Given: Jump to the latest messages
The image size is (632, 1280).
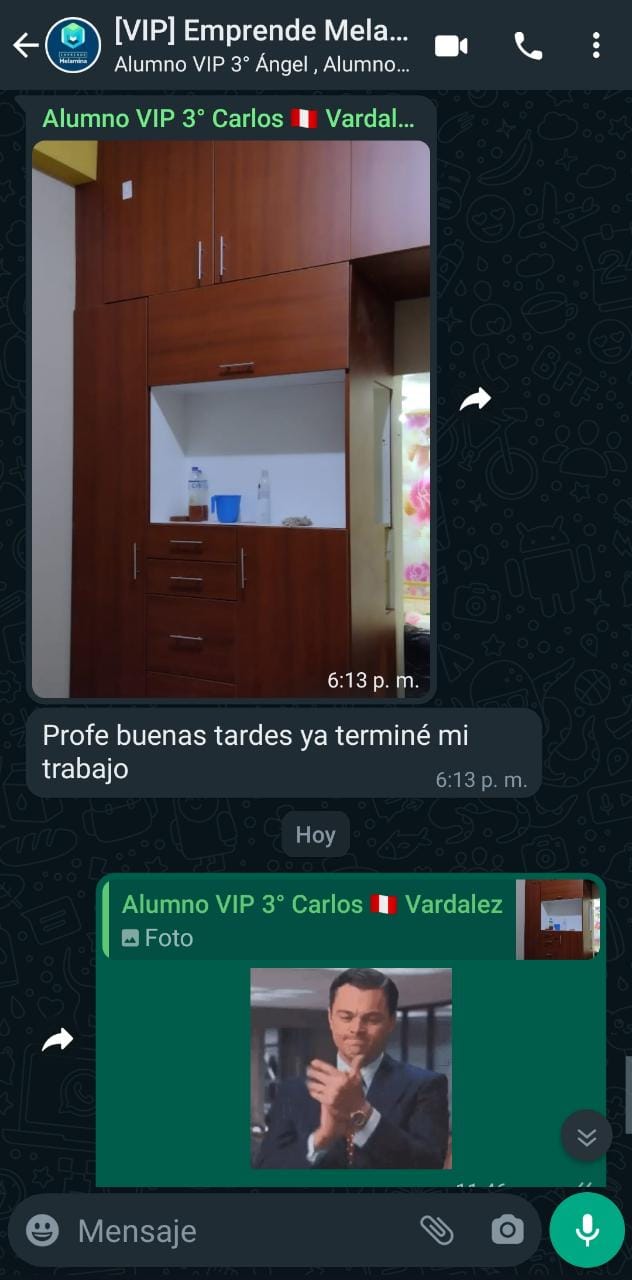Looking at the screenshot, I should (x=586, y=1135).
